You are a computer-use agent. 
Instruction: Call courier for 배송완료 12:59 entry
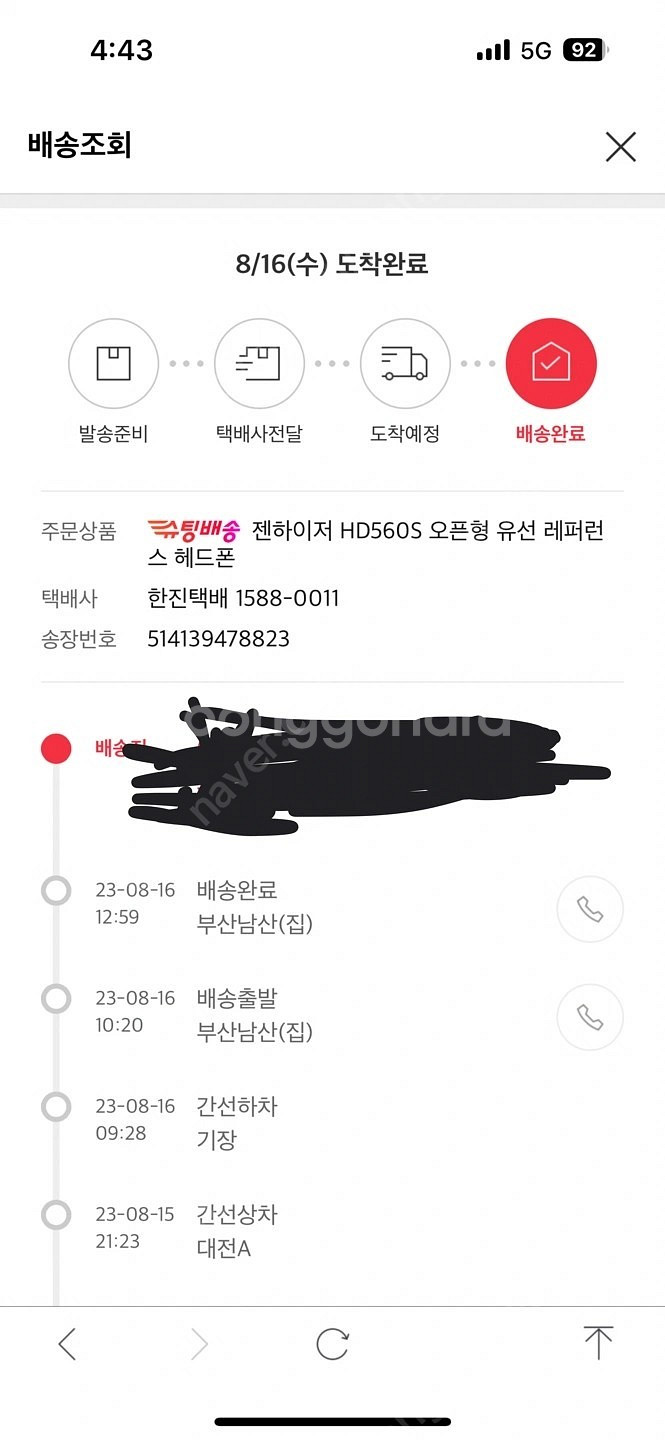click(590, 909)
